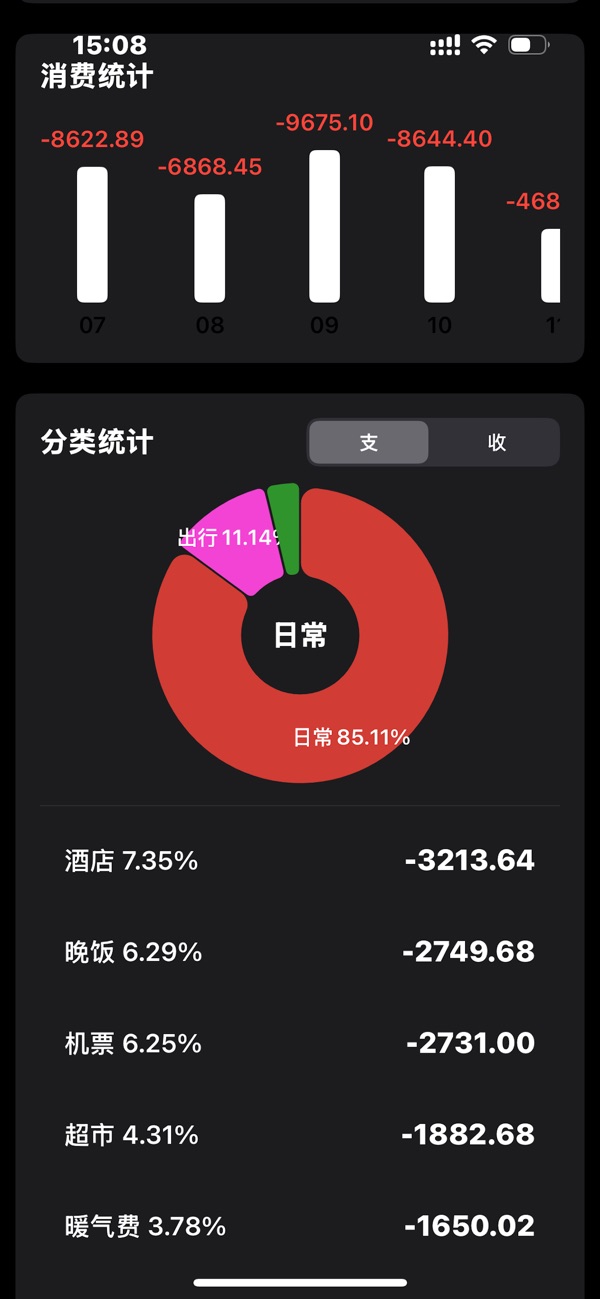Open the 超市 4.31% row
The width and height of the screenshot is (600, 1299).
[x=300, y=1135]
